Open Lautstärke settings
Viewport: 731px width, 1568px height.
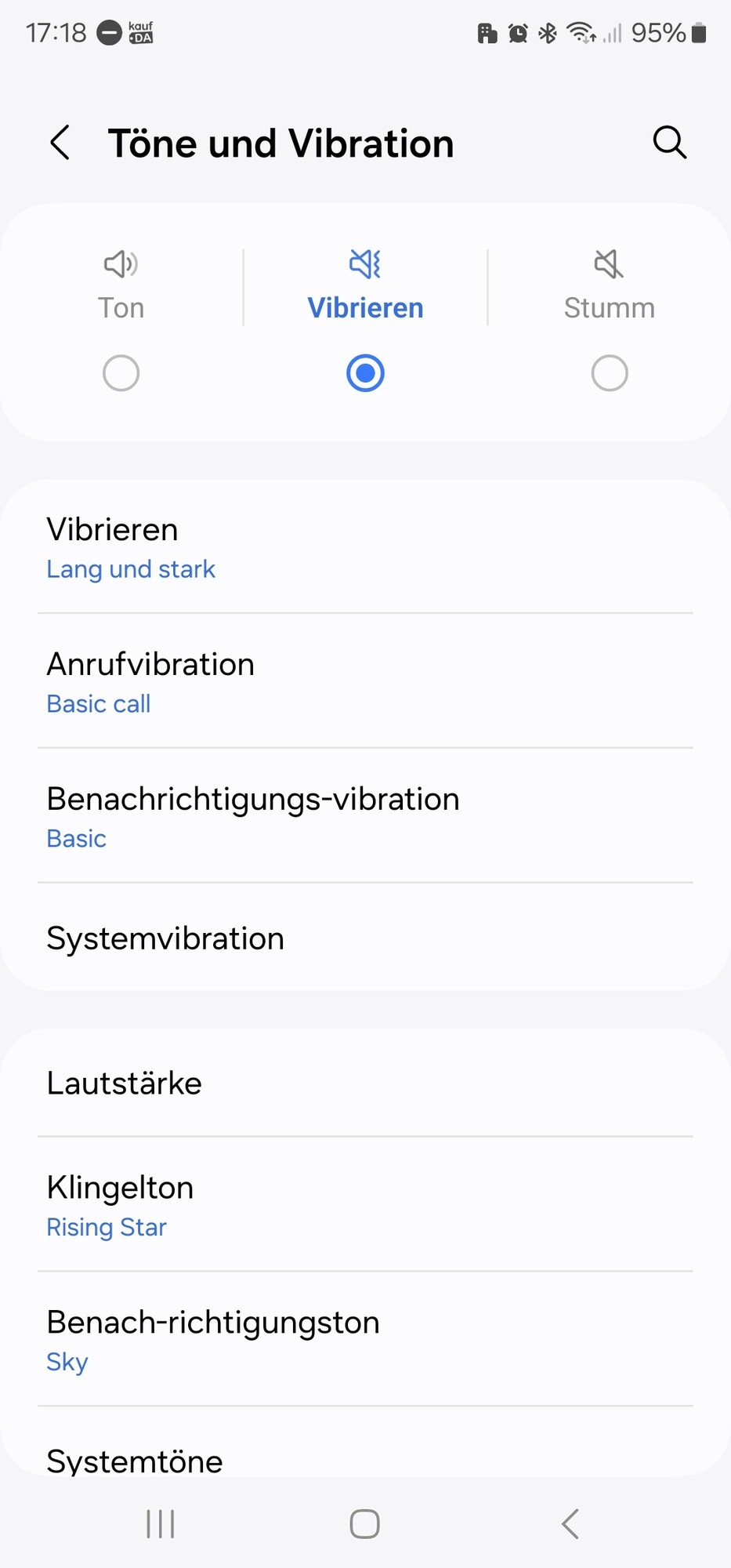pyautogui.click(x=365, y=1083)
